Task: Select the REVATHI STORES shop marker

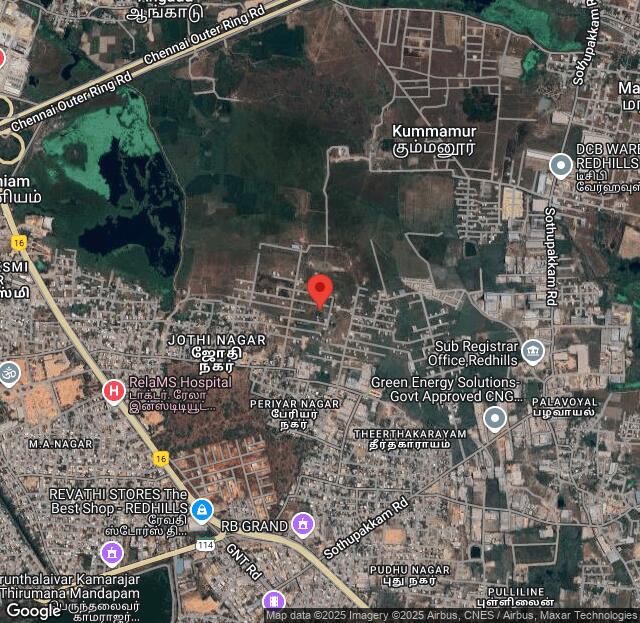Action: (202, 511)
